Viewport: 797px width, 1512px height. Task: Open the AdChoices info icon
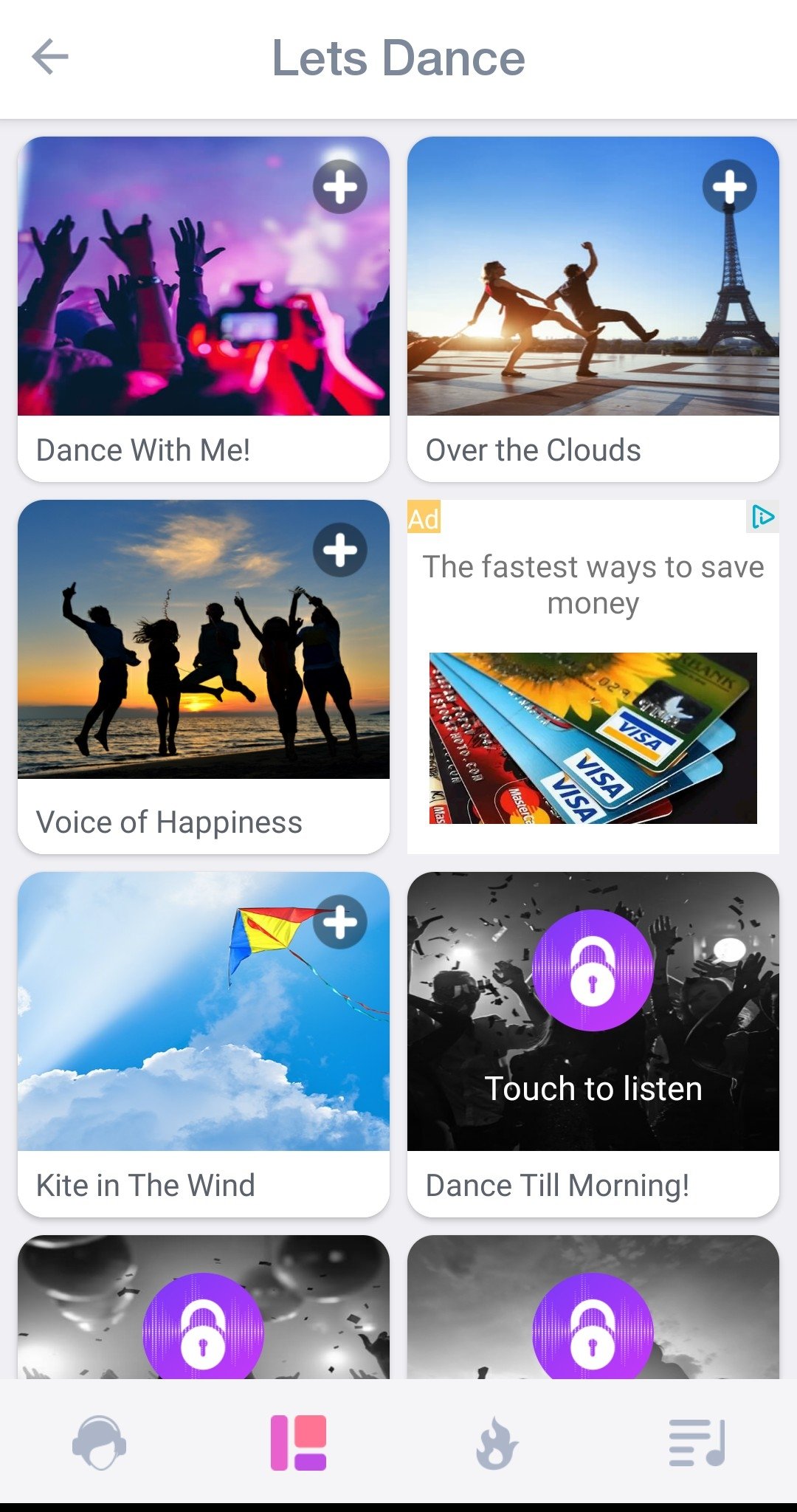point(762,517)
